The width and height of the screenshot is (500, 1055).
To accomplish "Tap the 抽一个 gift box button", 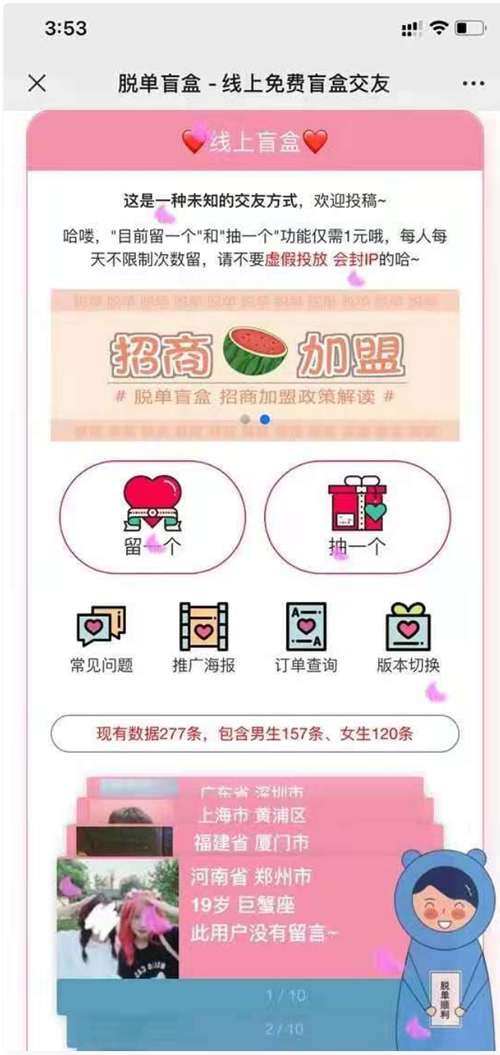I will click(357, 517).
